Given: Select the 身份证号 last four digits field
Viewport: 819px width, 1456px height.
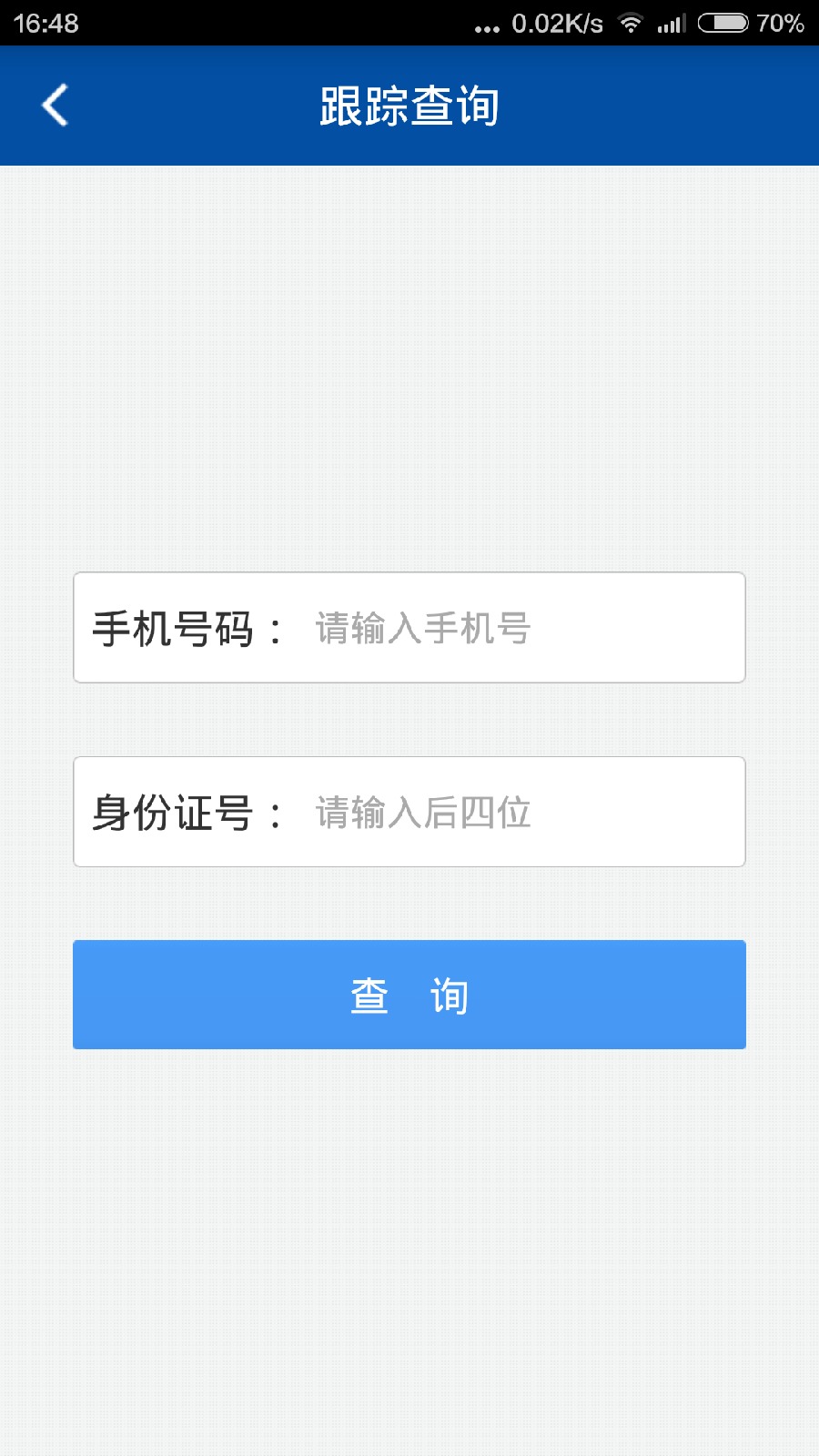Looking at the screenshot, I should [x=519, y=812].
